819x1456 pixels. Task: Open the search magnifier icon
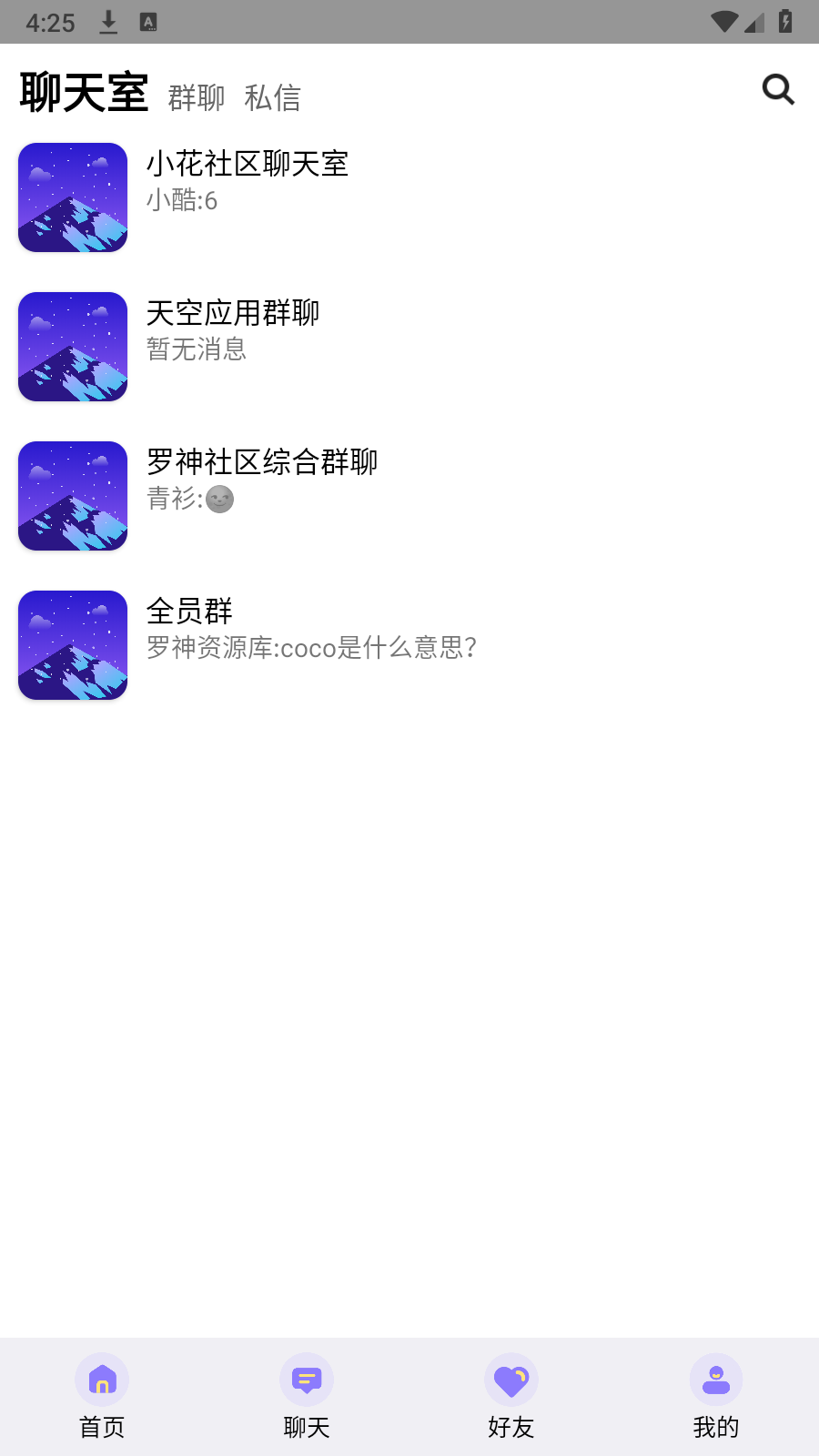tap(778, 89)
